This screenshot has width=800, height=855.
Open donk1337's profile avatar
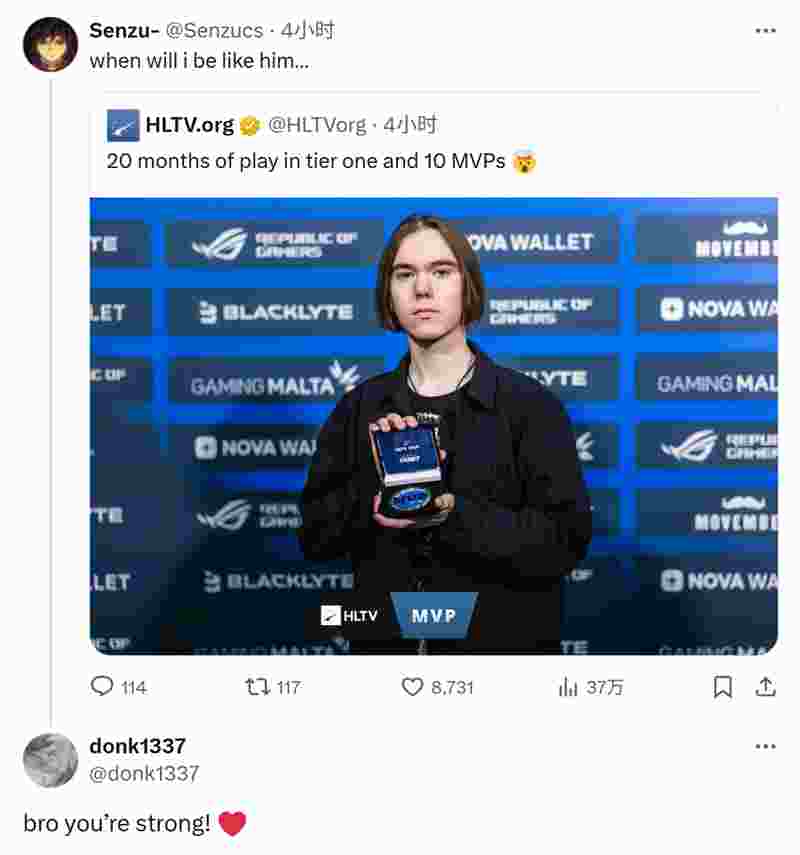[50, 760]
